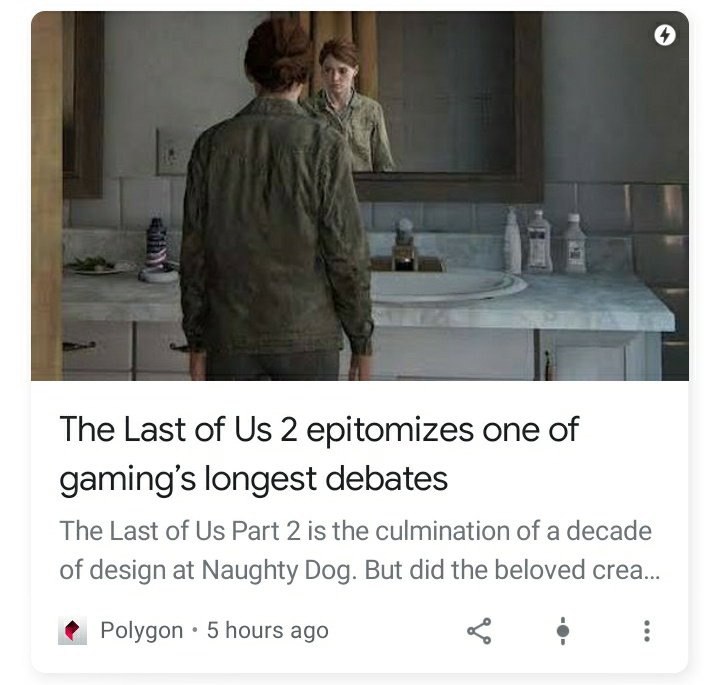
Task: Share the Polygon article
Action: coord(480,630)
